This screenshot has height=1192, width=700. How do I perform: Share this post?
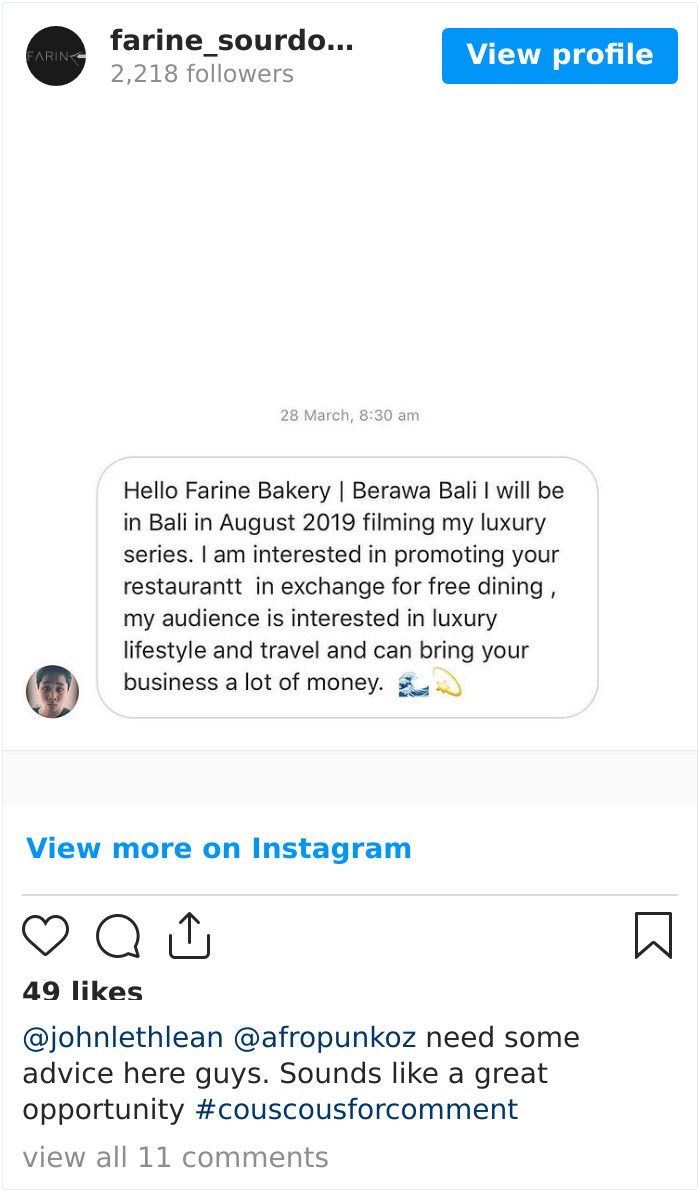[x=189, y=936]
